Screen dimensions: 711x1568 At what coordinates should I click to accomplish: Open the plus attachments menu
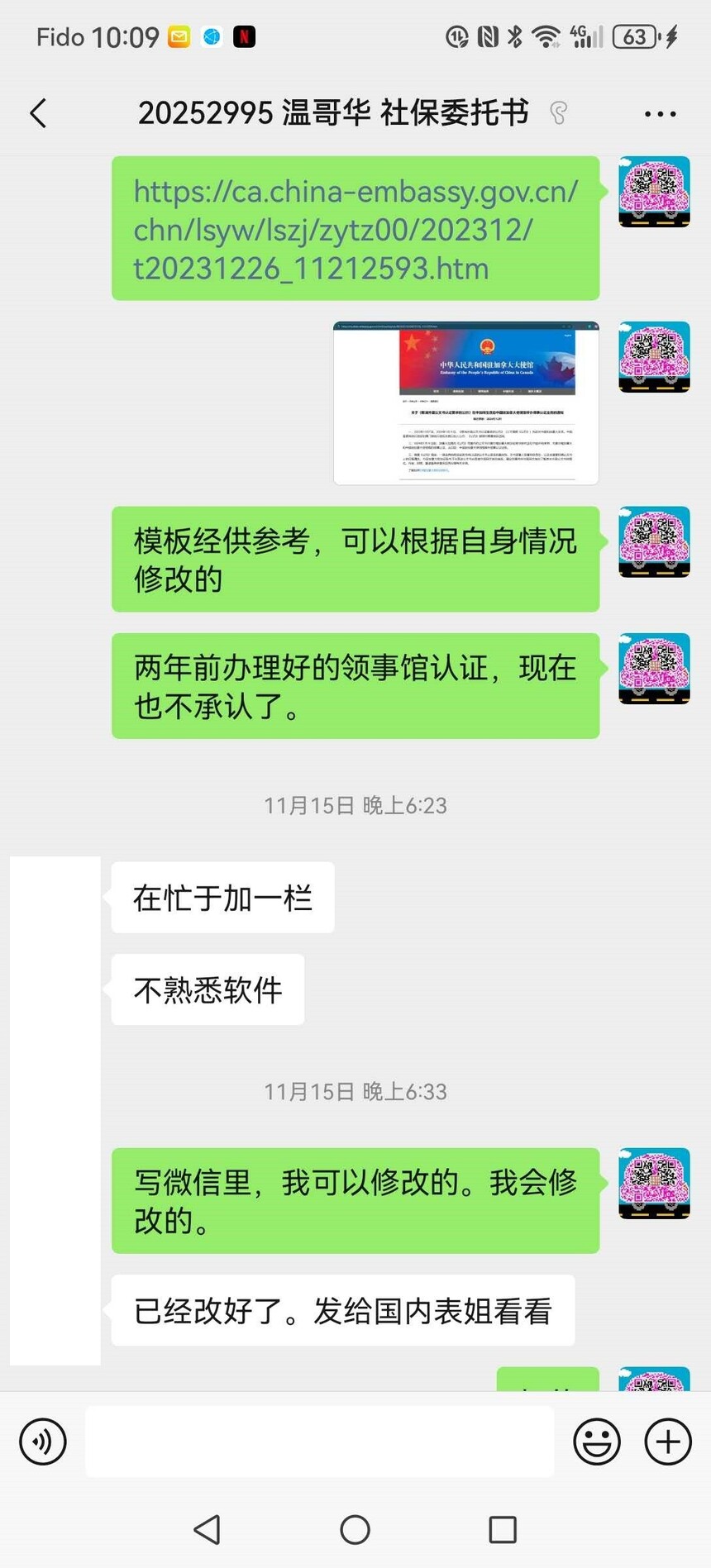click(667, 1442)
